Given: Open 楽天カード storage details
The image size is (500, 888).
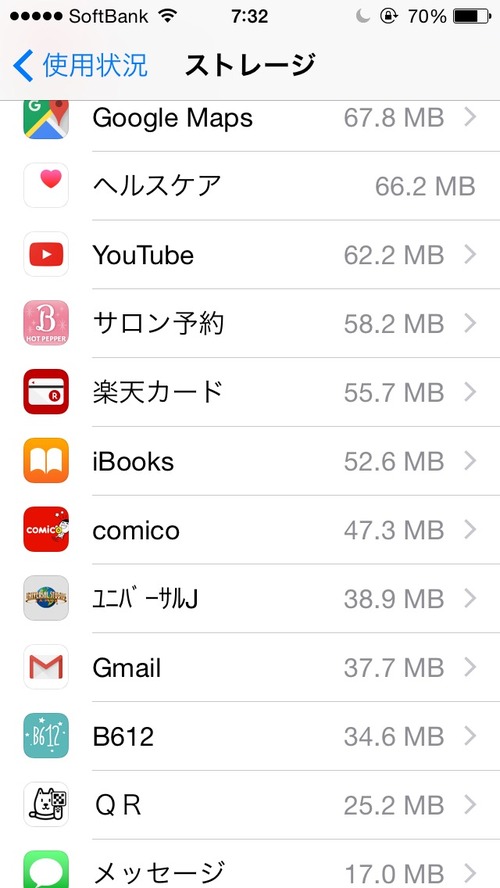Looking at the screenshot, I should 250,392.
